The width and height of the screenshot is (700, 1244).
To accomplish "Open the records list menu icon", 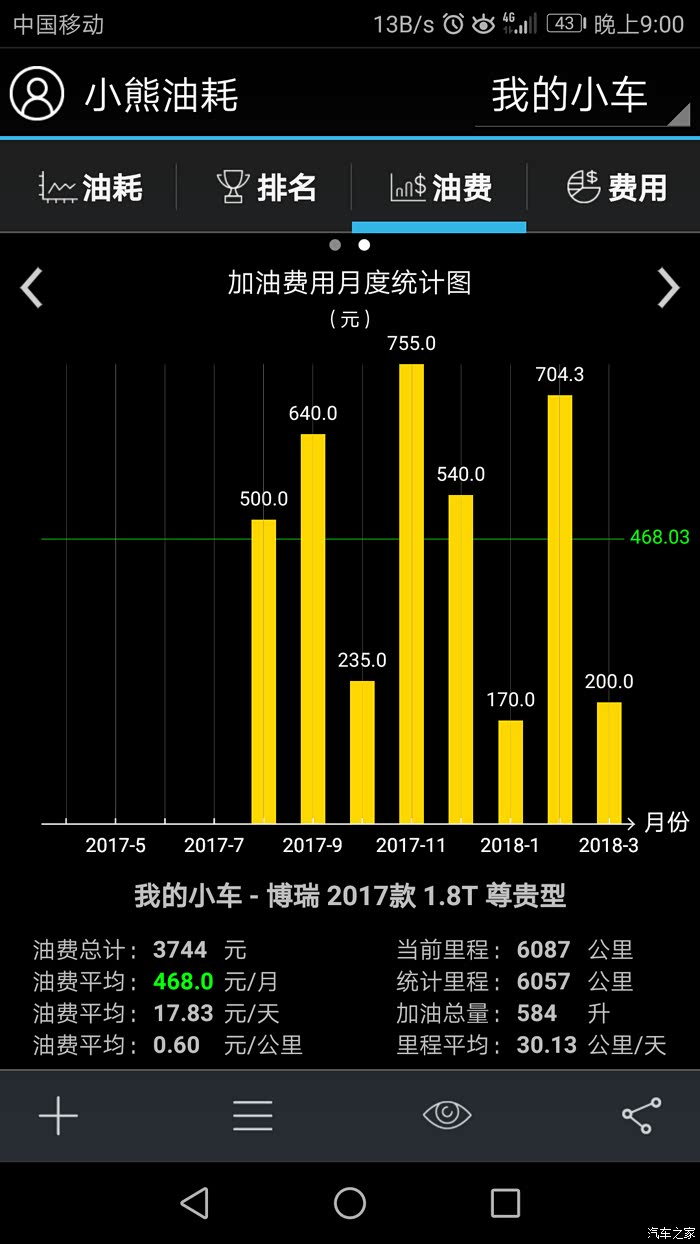I will click(x=253, y=1115).
